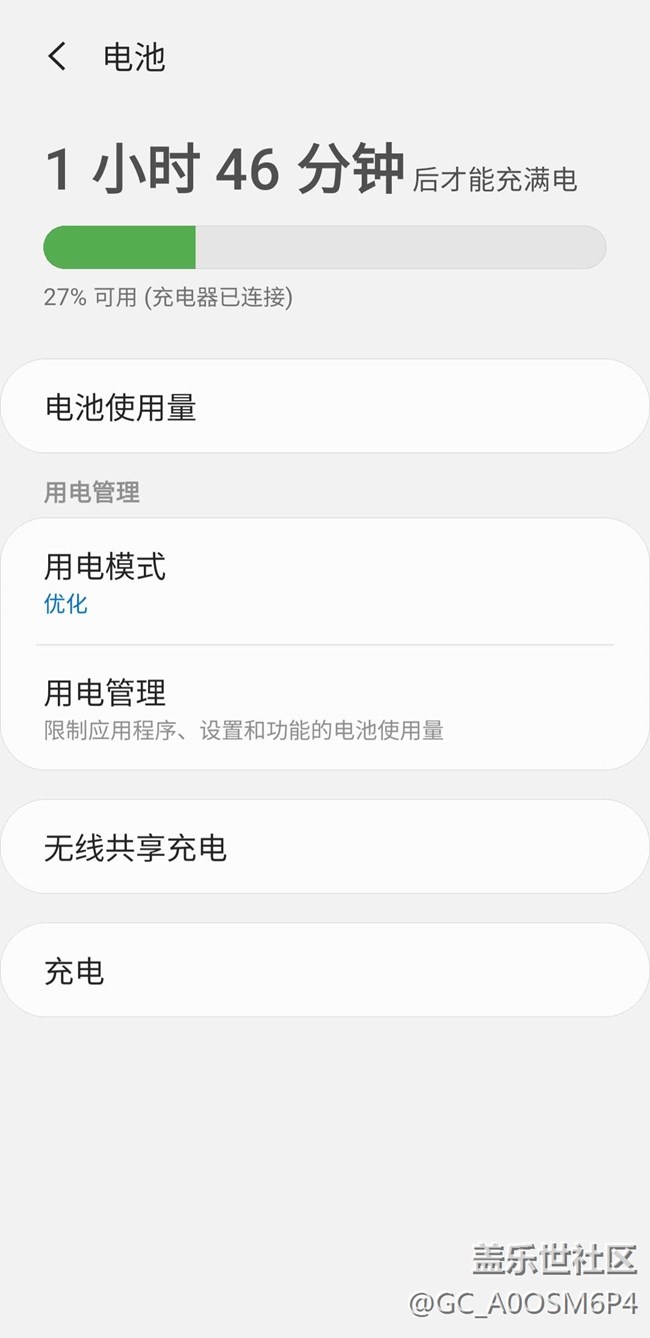Screen dimensions: 650x1338
Task: Open 无线共享充电 settings
Action: (x=324, y=848)
